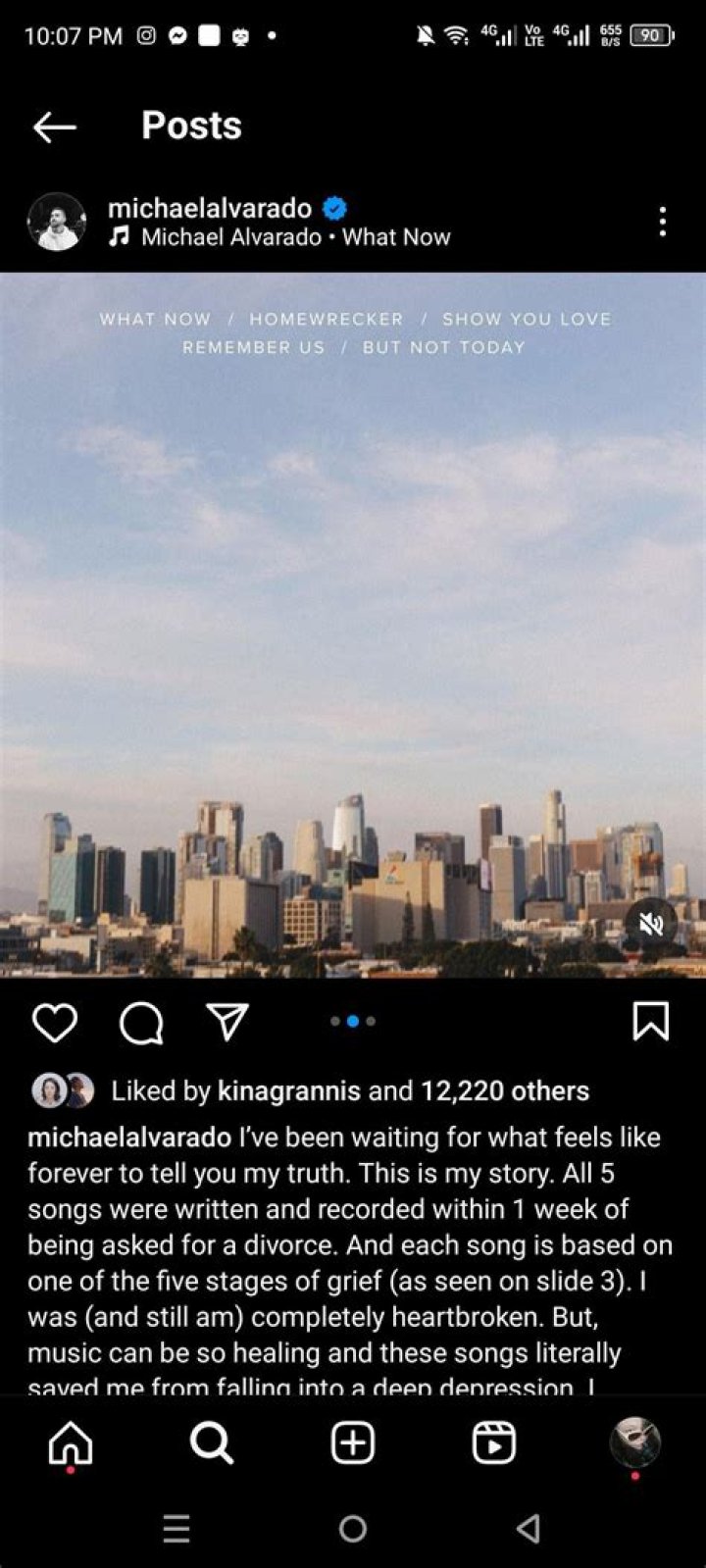The width and height of the screenshot is (706, 1568).
Task: Open michaelalvarado's profile picture
Action: click(x=57, y=222)
